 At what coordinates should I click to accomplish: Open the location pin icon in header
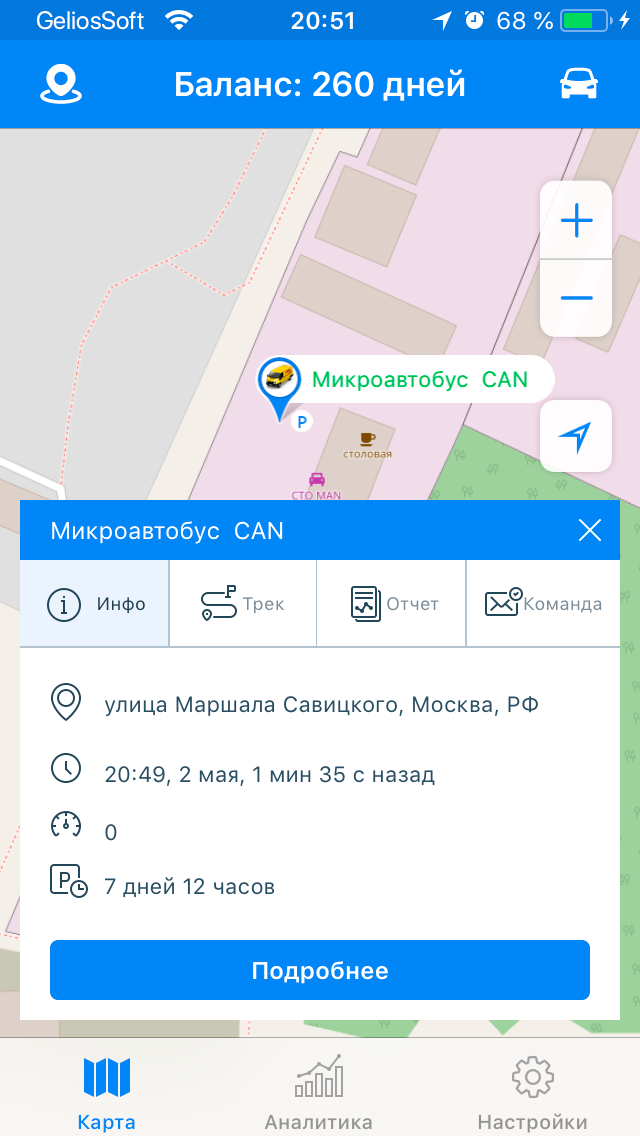(60, 84)
